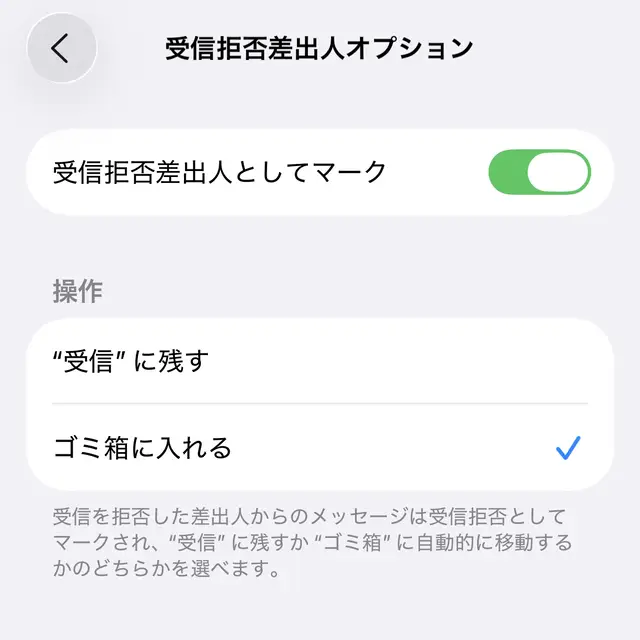Select the "受信" に残す option
The height and width of the screenshot is (640, 640).
coord(320,362)
